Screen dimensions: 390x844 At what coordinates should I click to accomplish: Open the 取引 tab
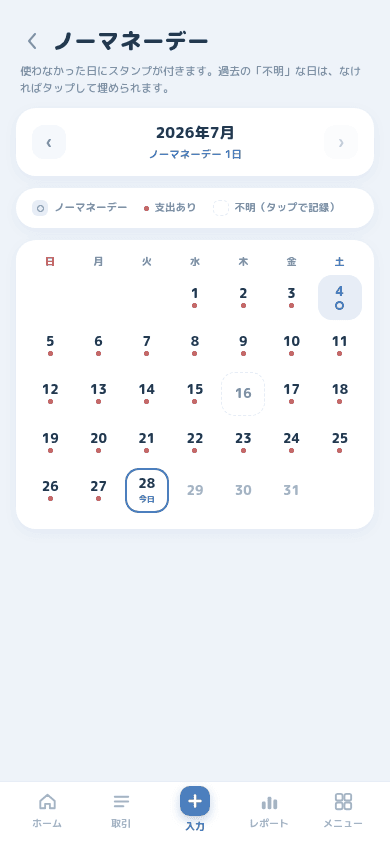[122, 810]
